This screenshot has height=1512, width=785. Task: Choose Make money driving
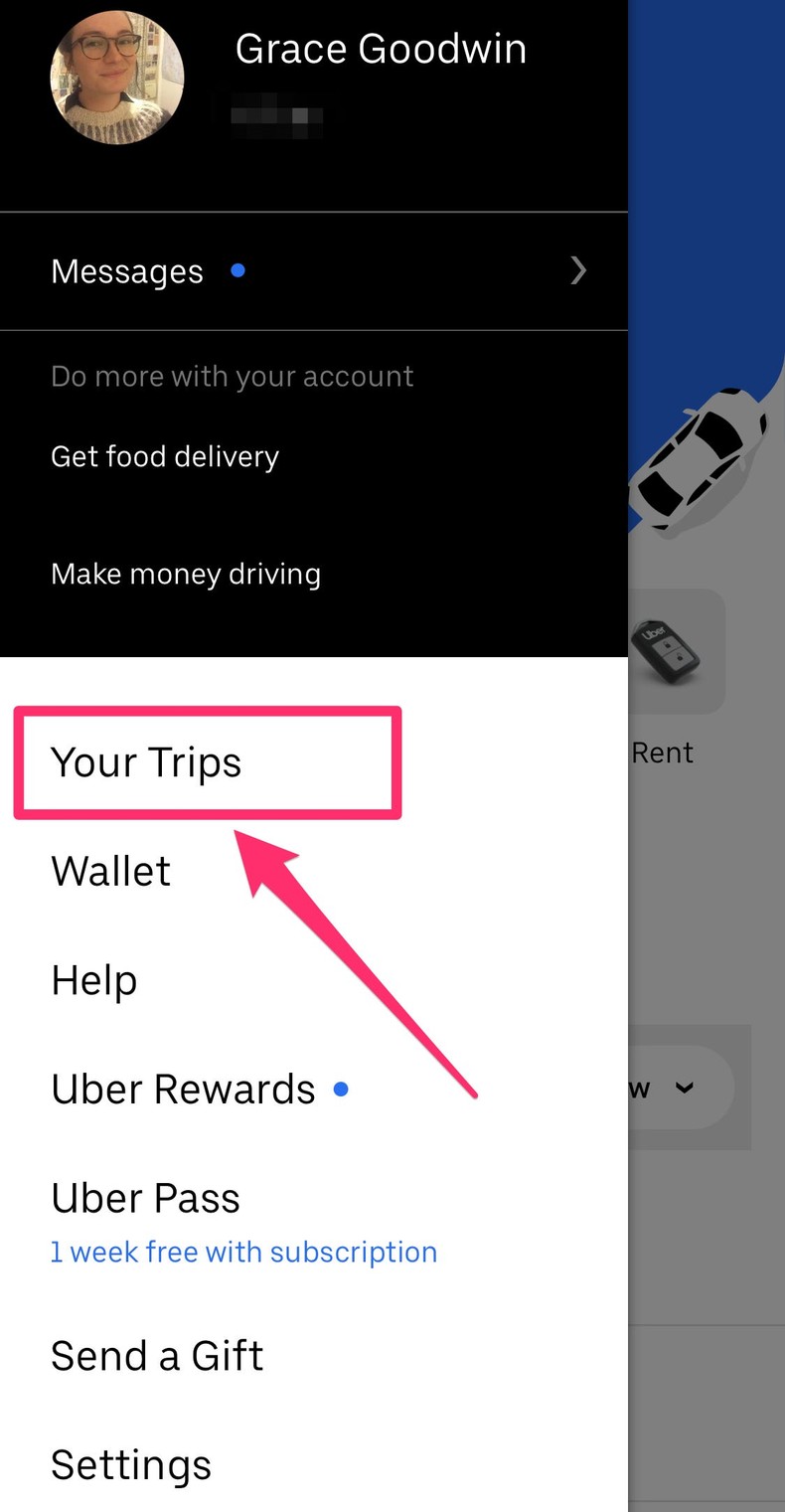tap(186, 574)
